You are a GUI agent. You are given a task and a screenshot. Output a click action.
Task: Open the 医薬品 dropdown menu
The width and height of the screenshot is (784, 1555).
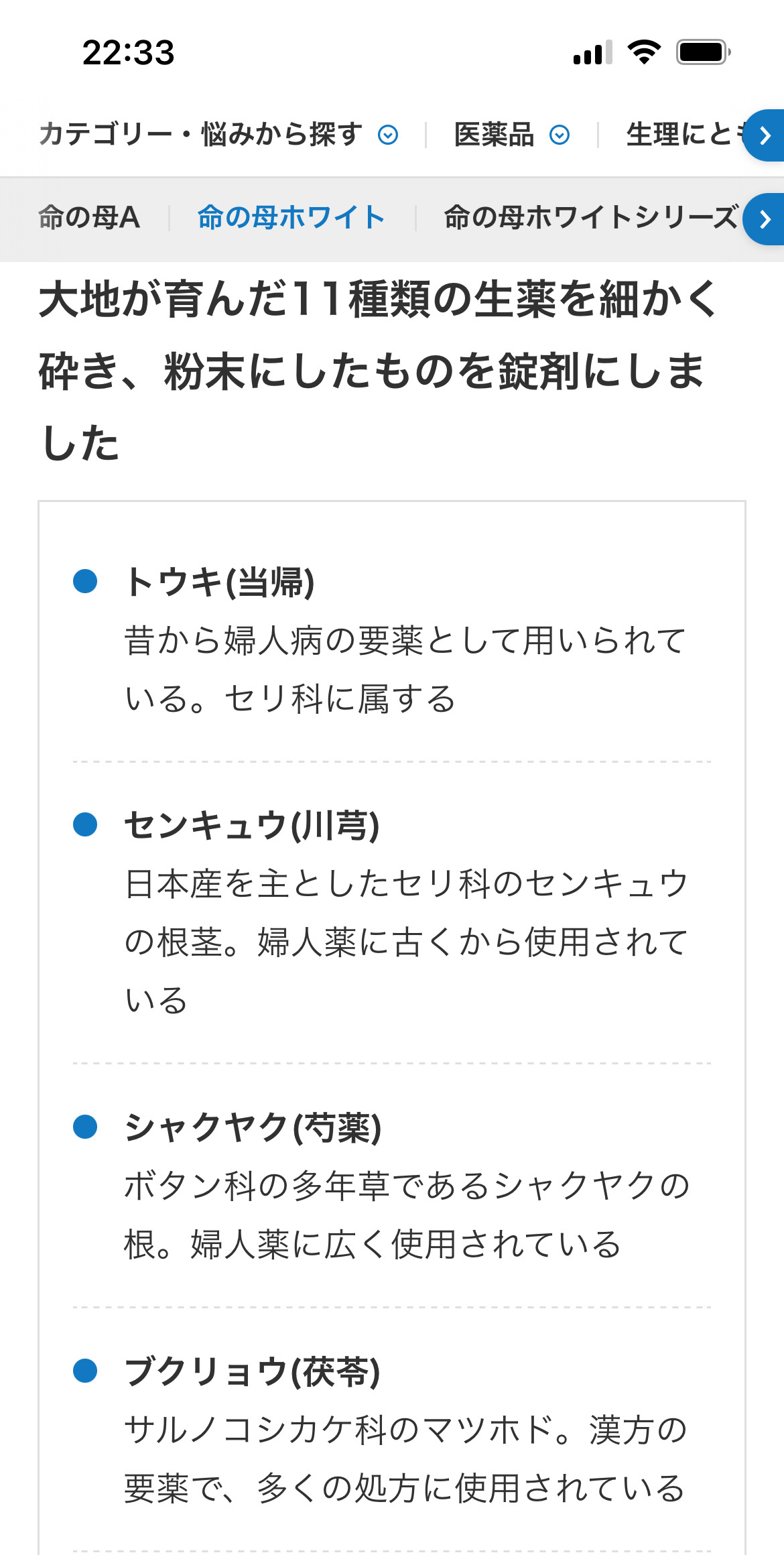[511, 135]
